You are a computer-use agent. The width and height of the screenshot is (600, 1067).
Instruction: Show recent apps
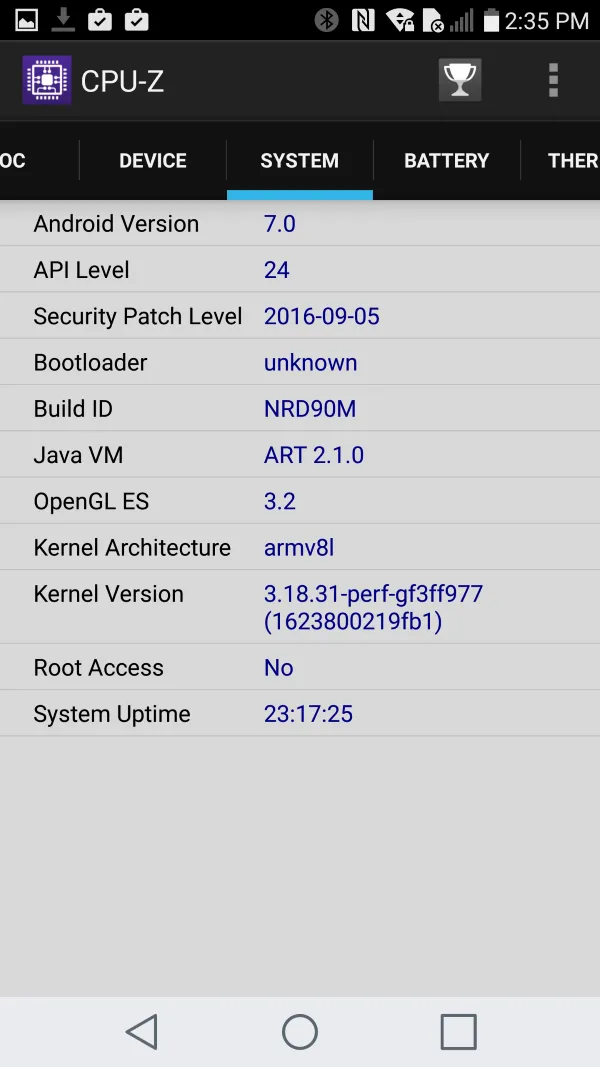458,1031
